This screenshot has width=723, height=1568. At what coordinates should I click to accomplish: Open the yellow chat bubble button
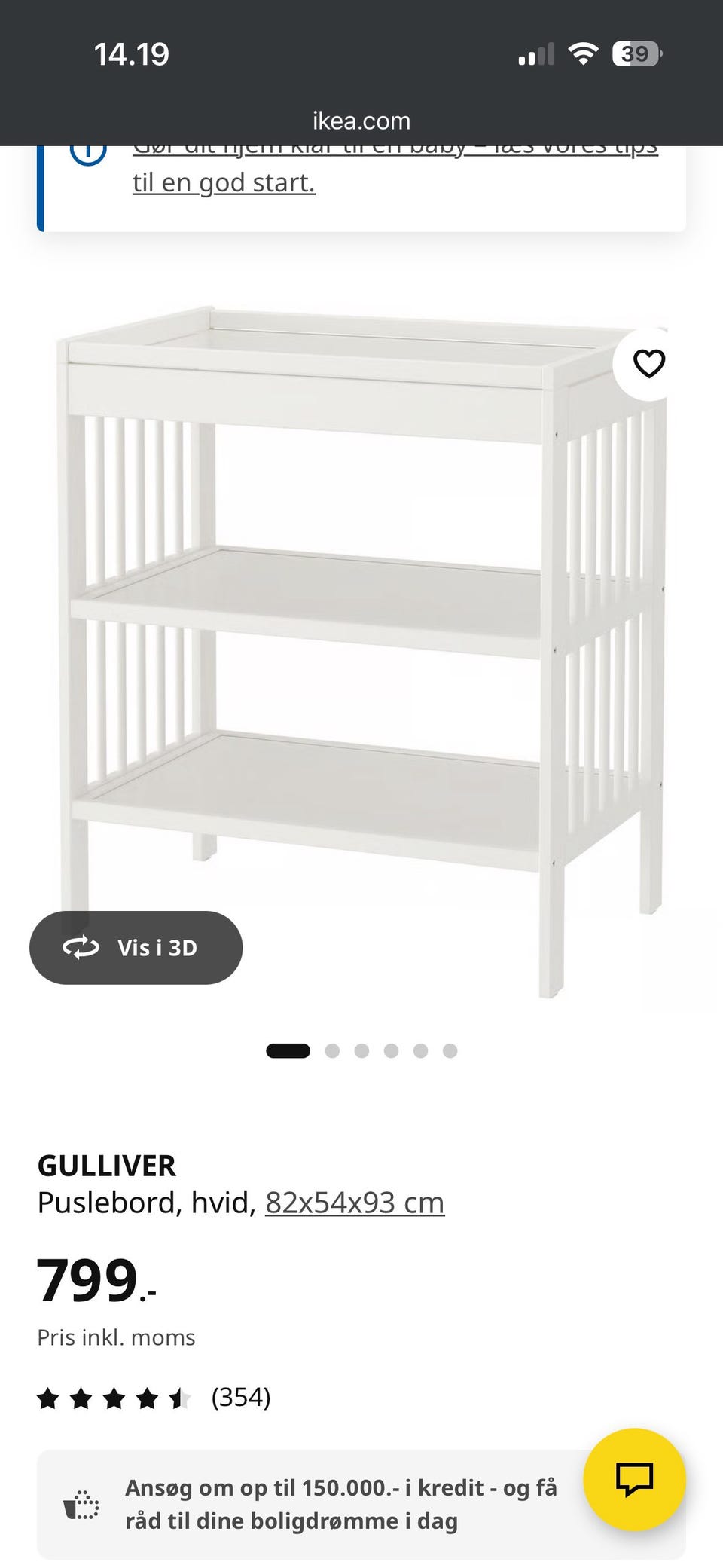tap(634, 1479)
